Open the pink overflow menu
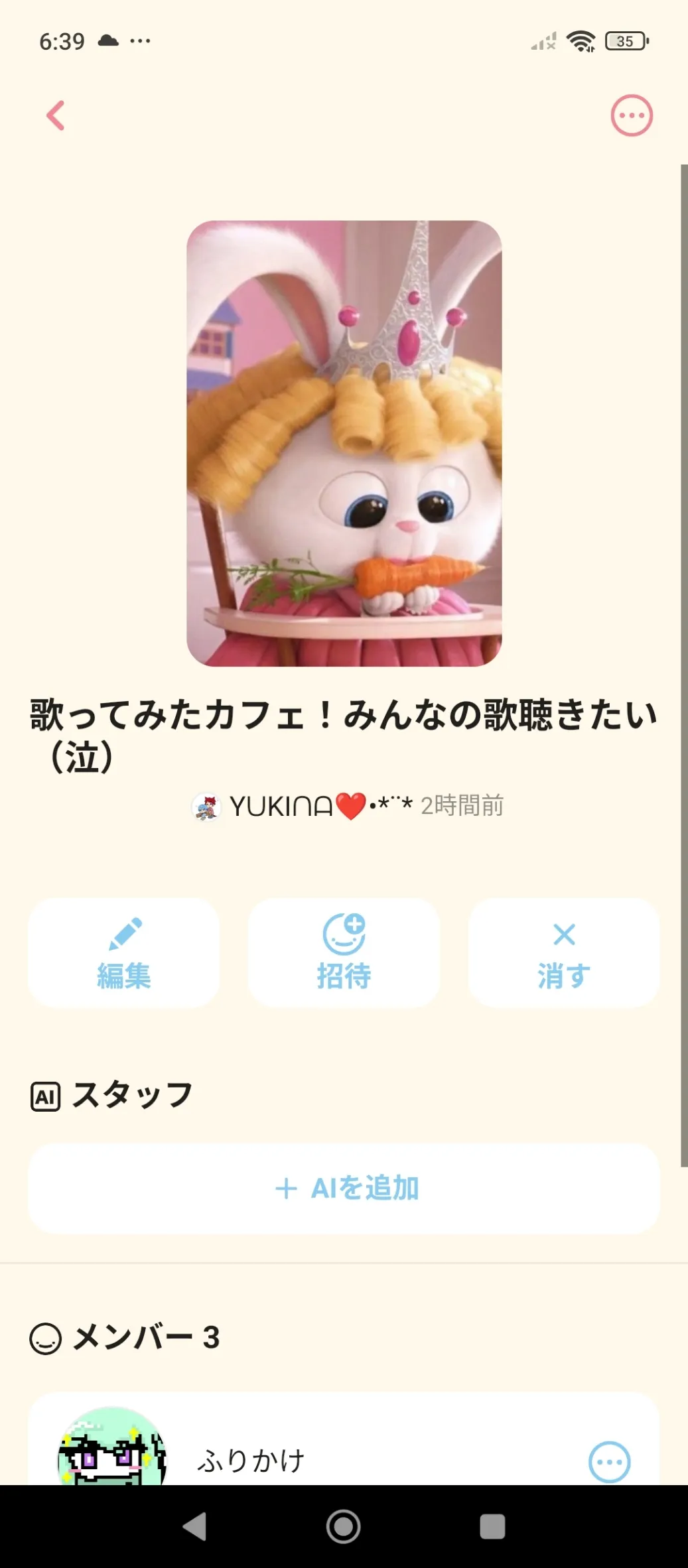 [x=632, y=115]
